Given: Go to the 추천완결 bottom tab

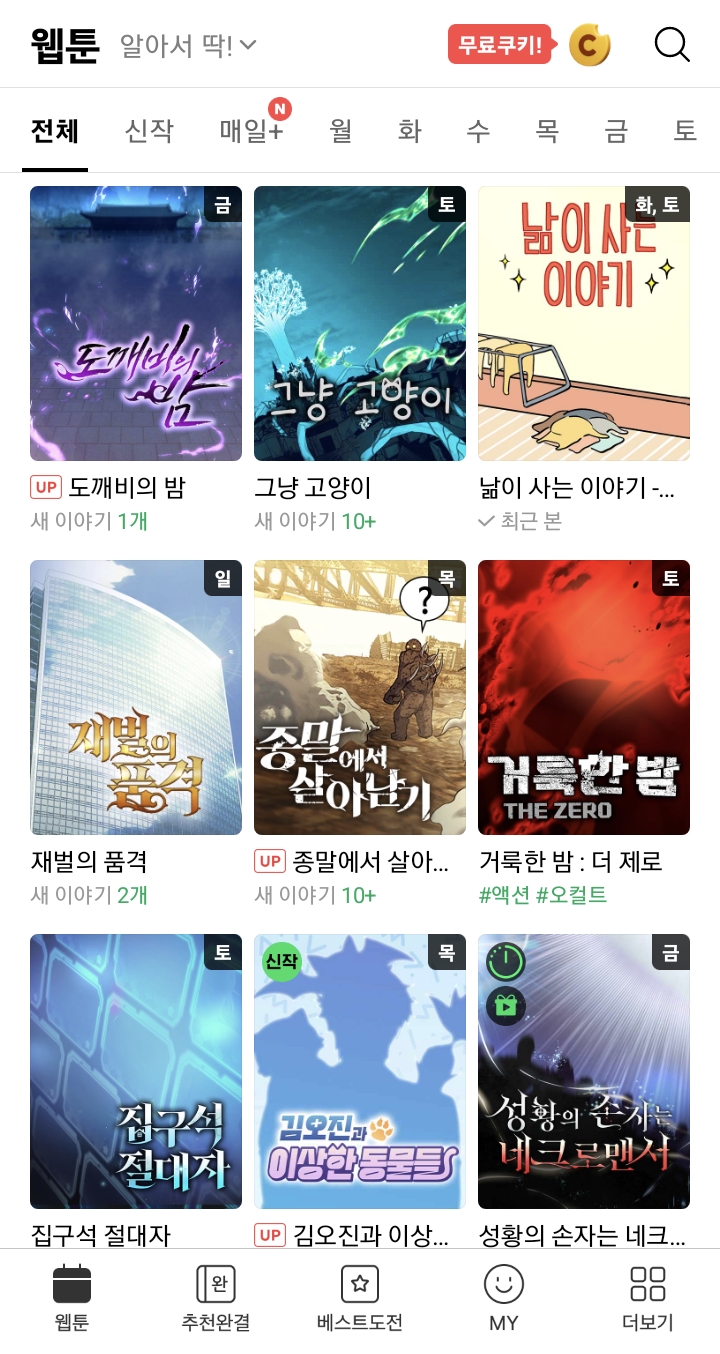Looking at the screenshot, I should [x=216, y=1298].
